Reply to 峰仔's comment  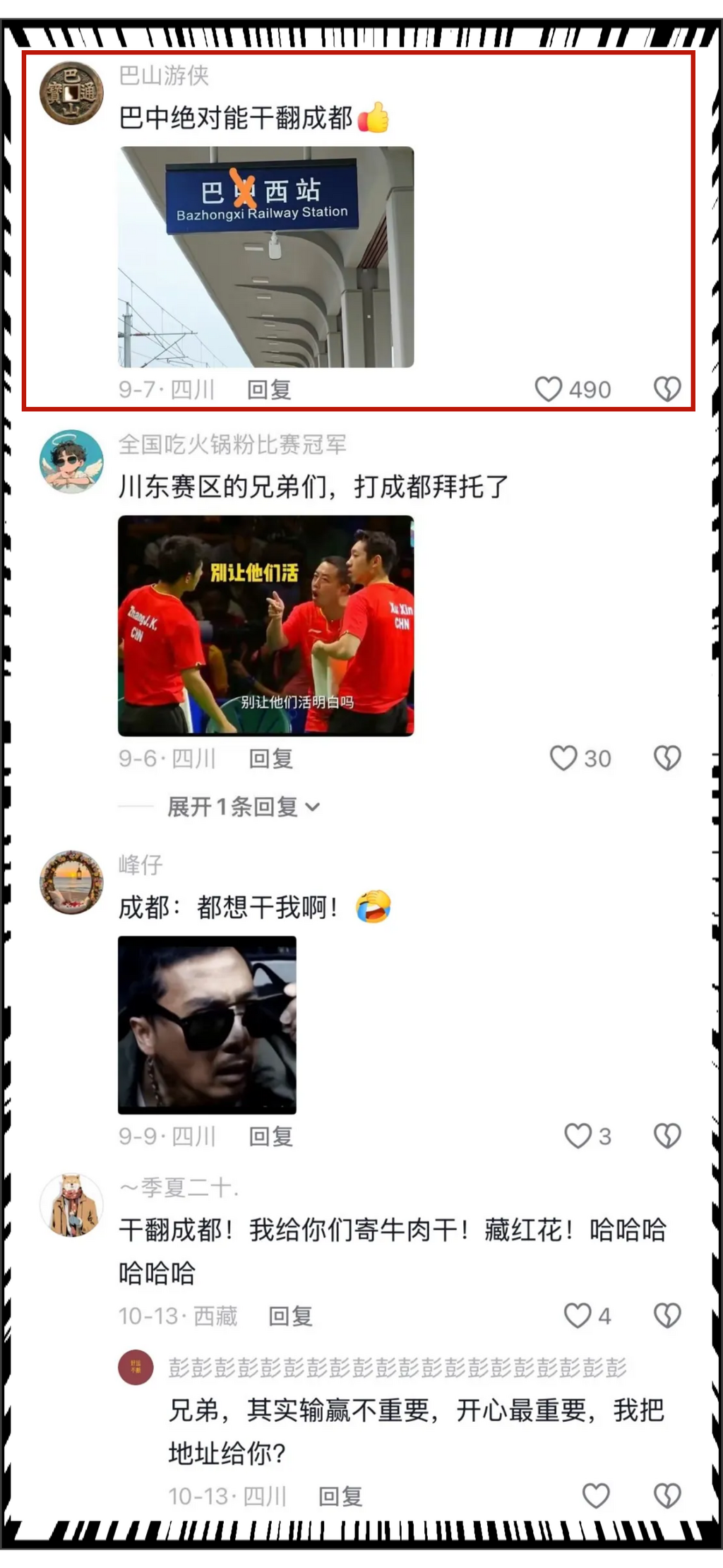click(x=271, y=1136)
